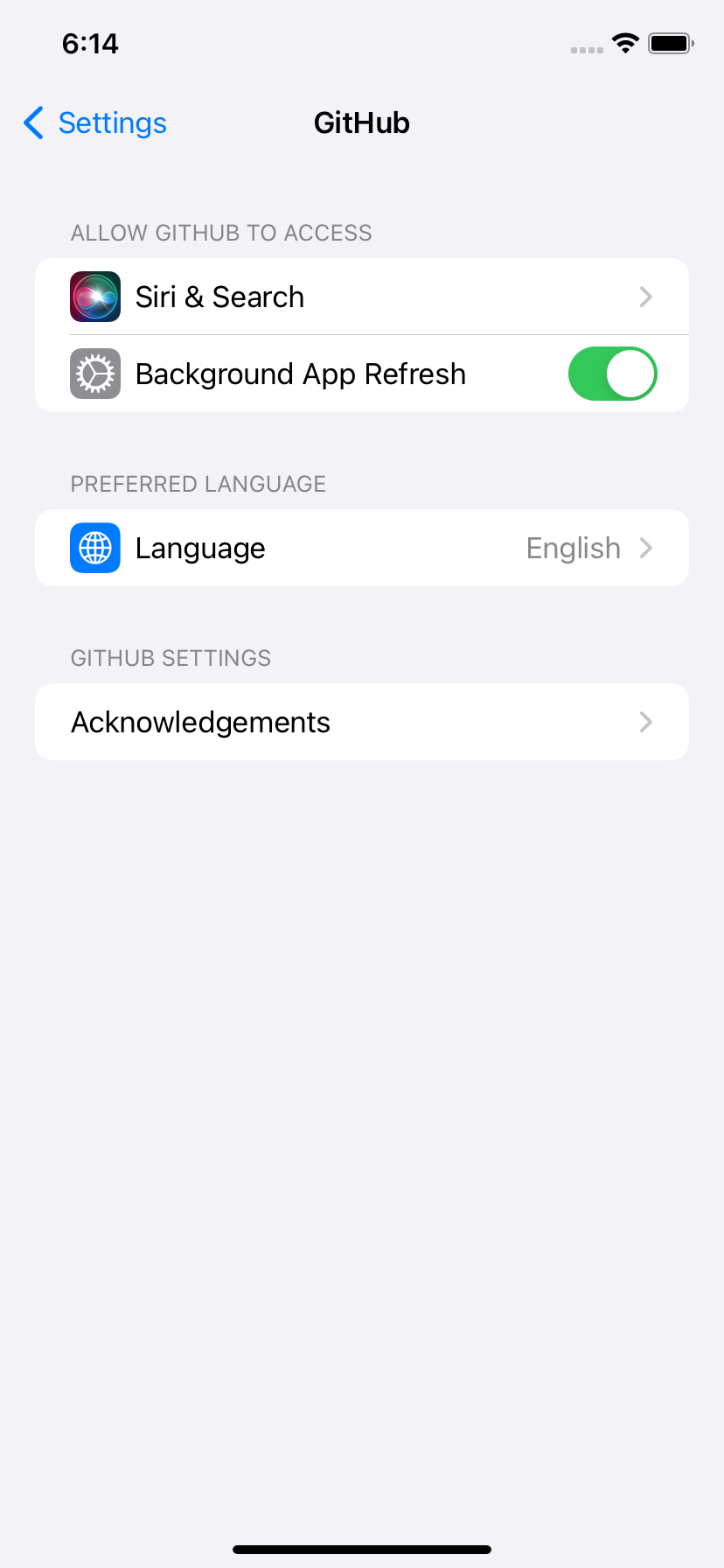Click the battery icon in status bar
This screenshot has height=1568, width=724.
coord(670,43)
